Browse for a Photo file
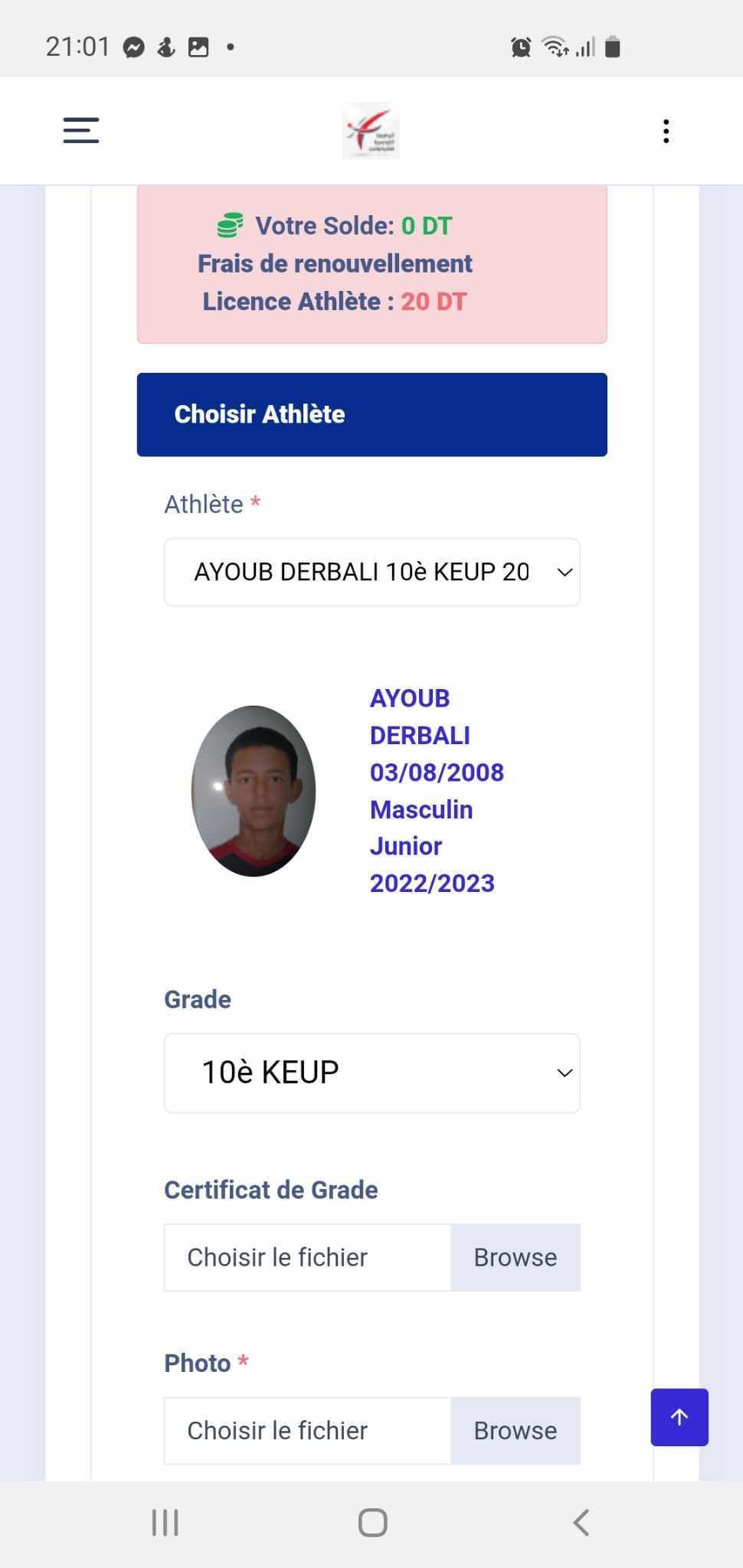This screenshot has width=743, height=1568. click(515, 1430)
